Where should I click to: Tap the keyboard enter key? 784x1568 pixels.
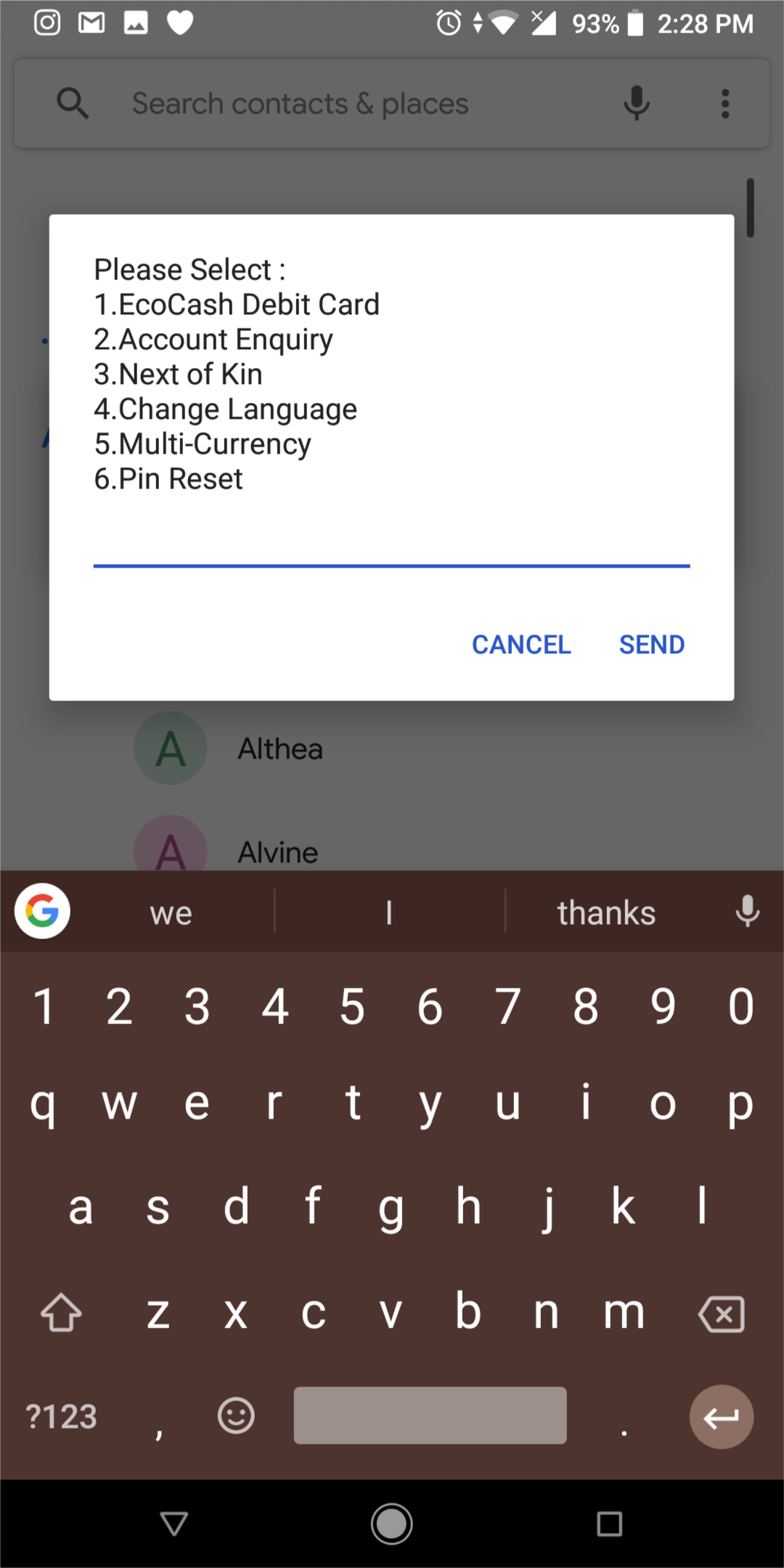pyautogui.click(x=722, y=1417)
